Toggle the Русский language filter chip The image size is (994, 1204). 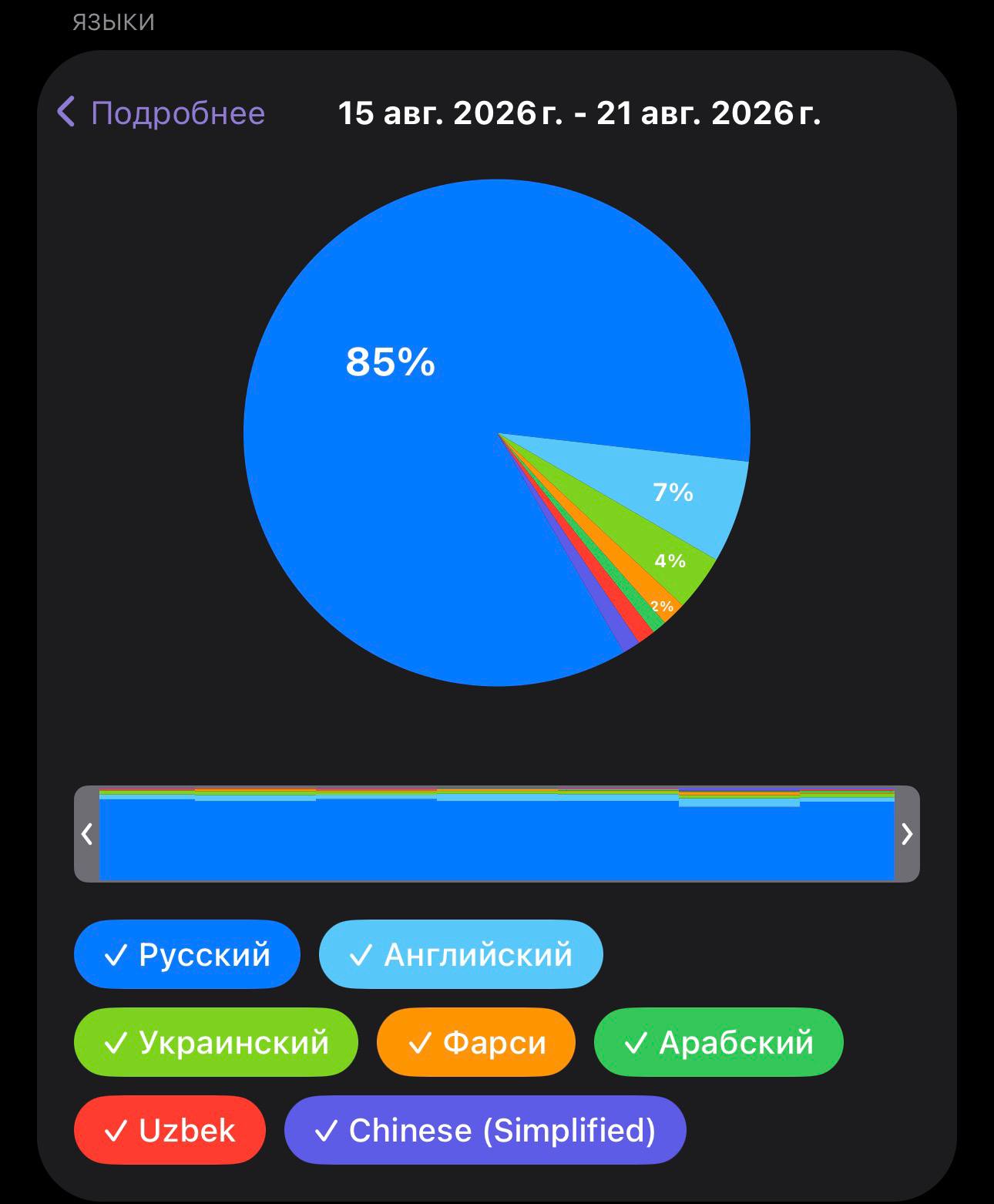(186, 954)
